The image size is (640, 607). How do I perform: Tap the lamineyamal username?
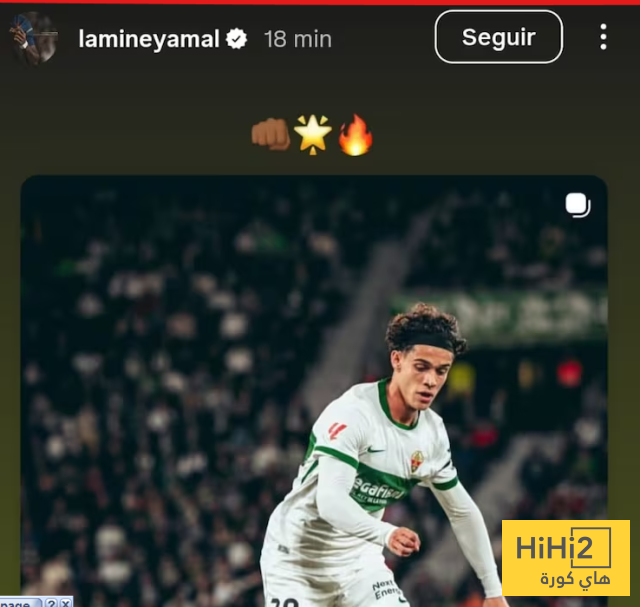click(149, 39)
